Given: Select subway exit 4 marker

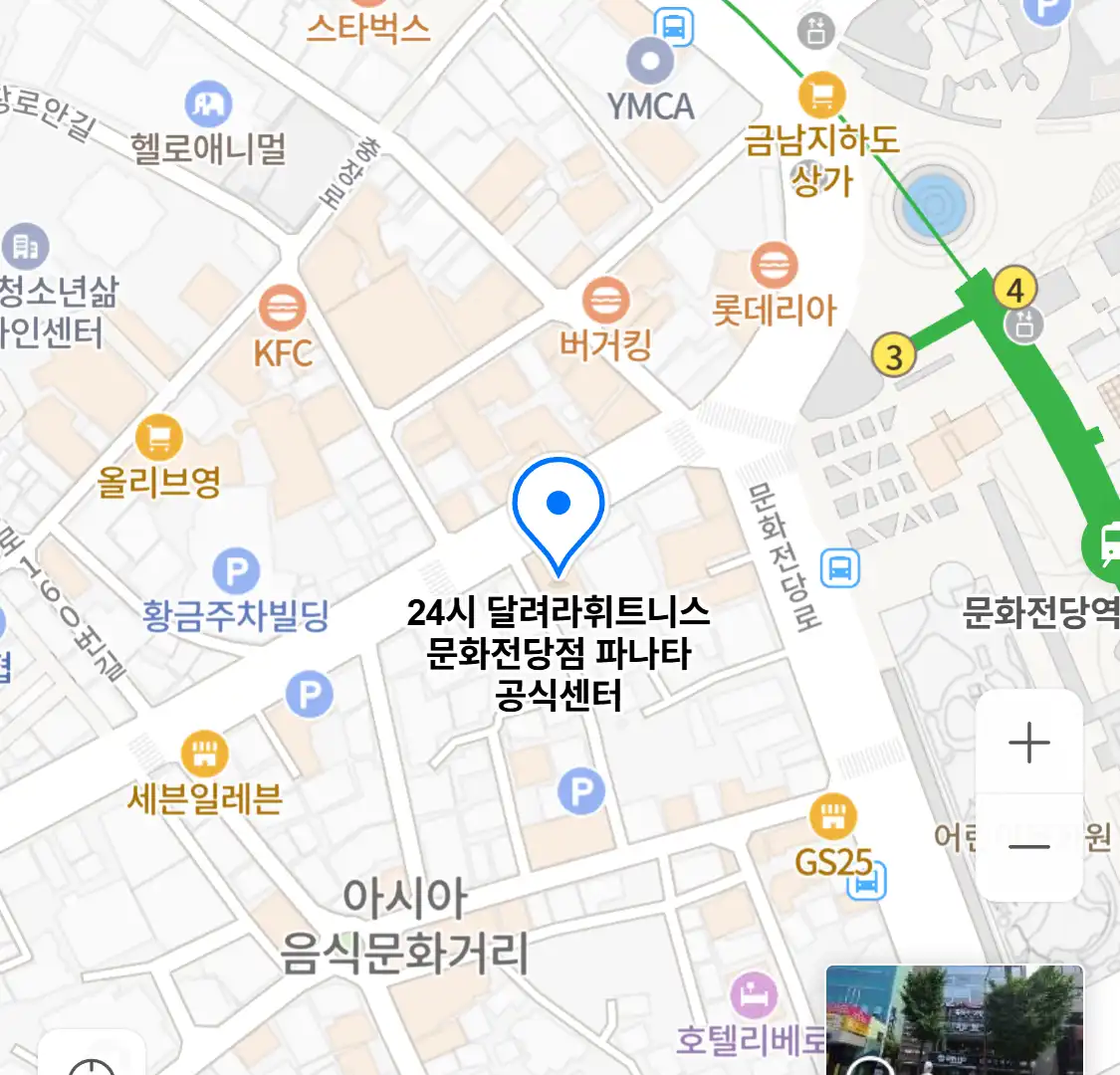Looking at the screenshot, I should click(1014, 290).
